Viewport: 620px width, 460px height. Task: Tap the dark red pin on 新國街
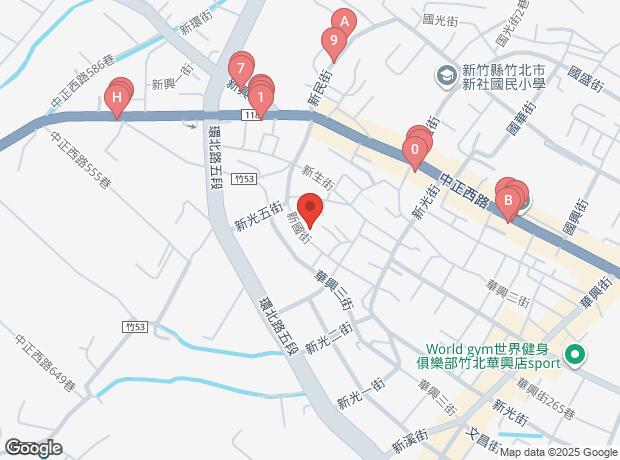(310, 210)
